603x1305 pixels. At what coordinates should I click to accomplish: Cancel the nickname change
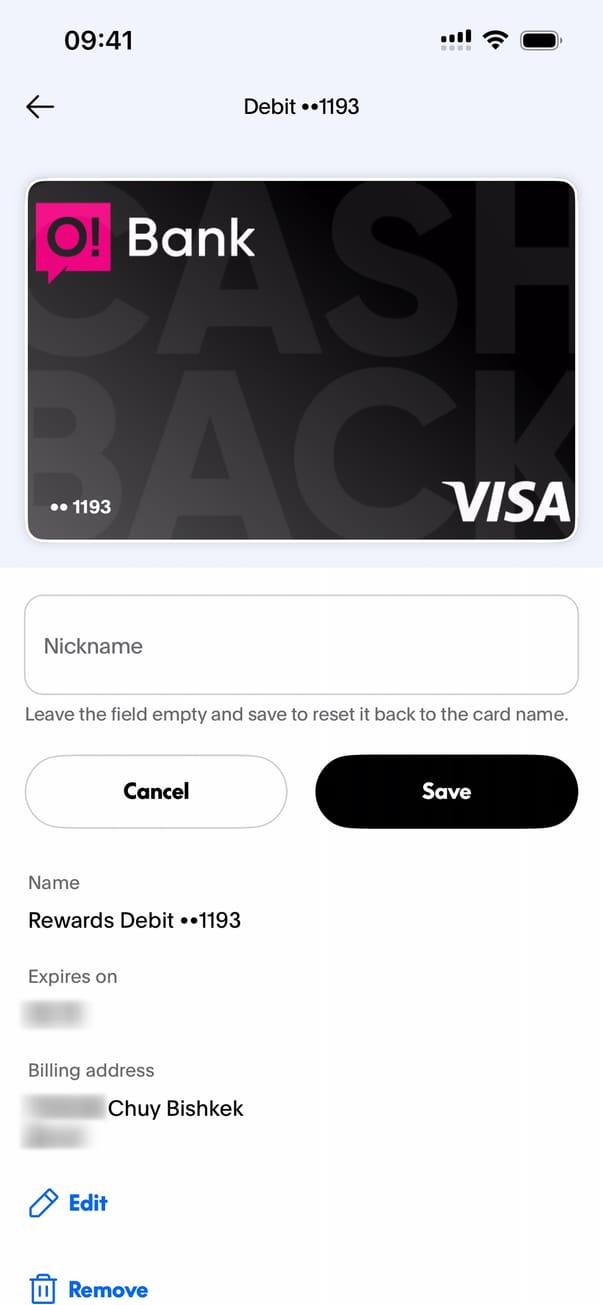156,791
